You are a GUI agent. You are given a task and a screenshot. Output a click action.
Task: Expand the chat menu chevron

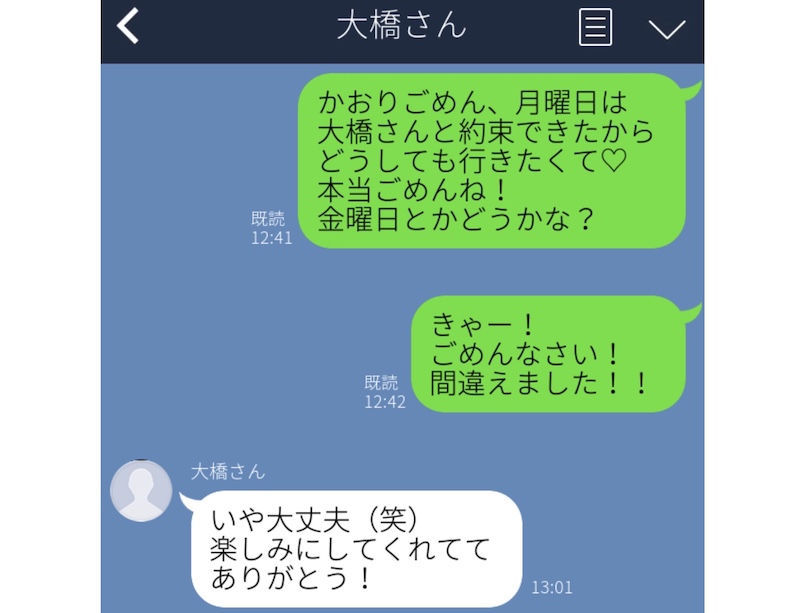(666, 29)
